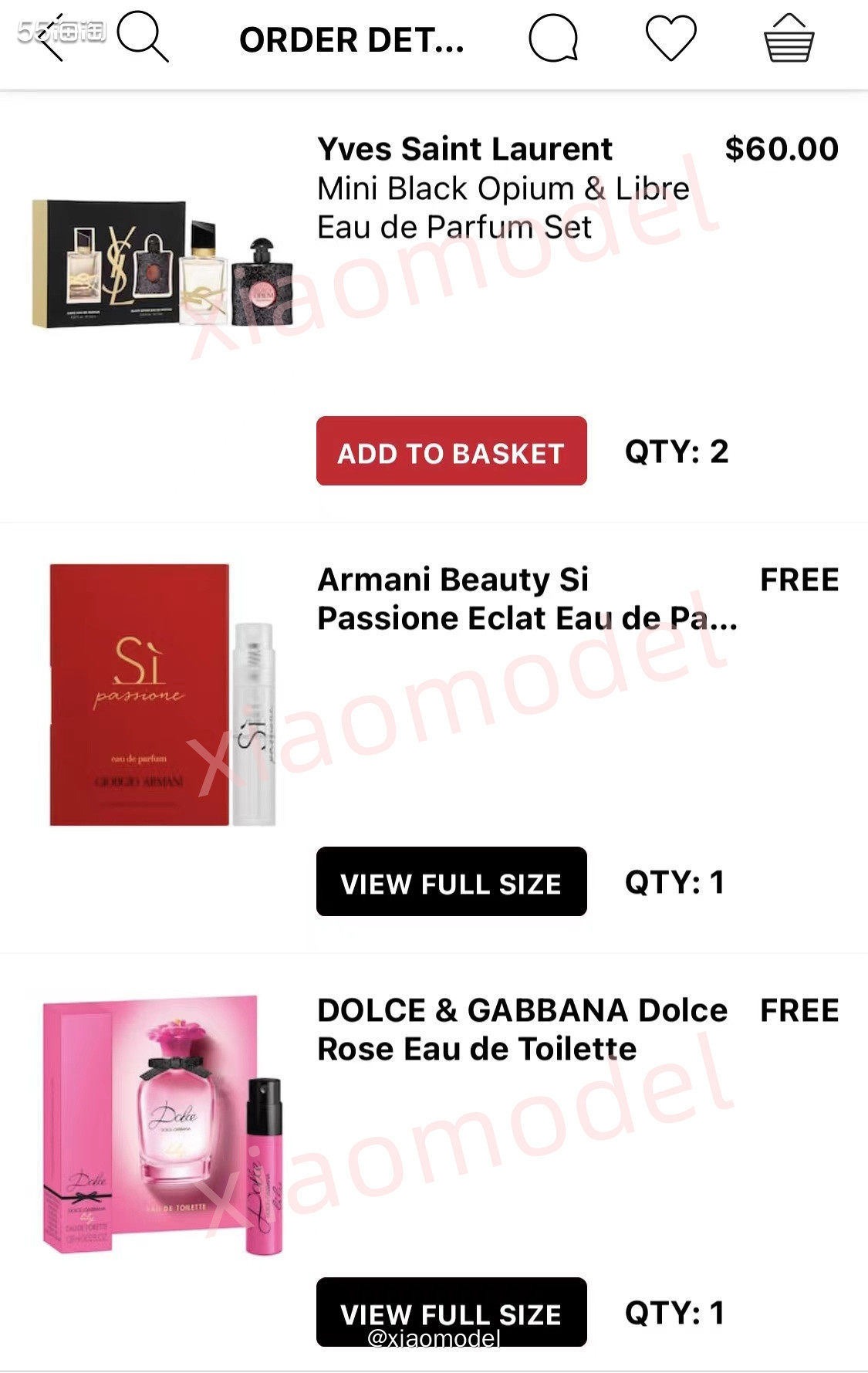
Task: Open the Dolce Rose sample image
Action: pos(162,1125)
